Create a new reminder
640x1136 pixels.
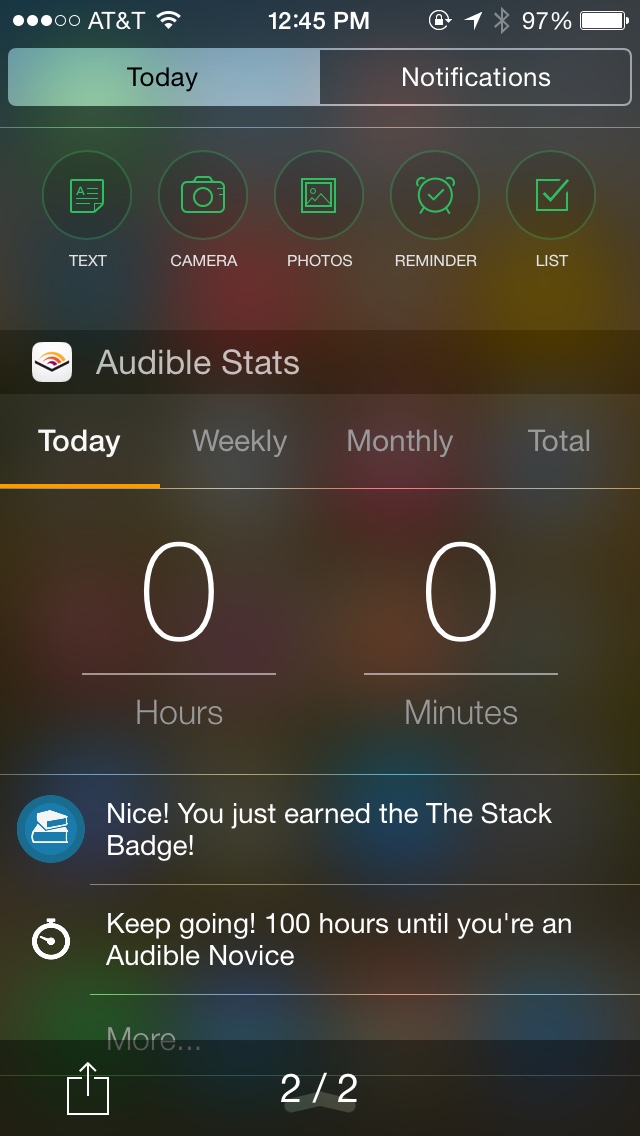[x=435, y=195]
